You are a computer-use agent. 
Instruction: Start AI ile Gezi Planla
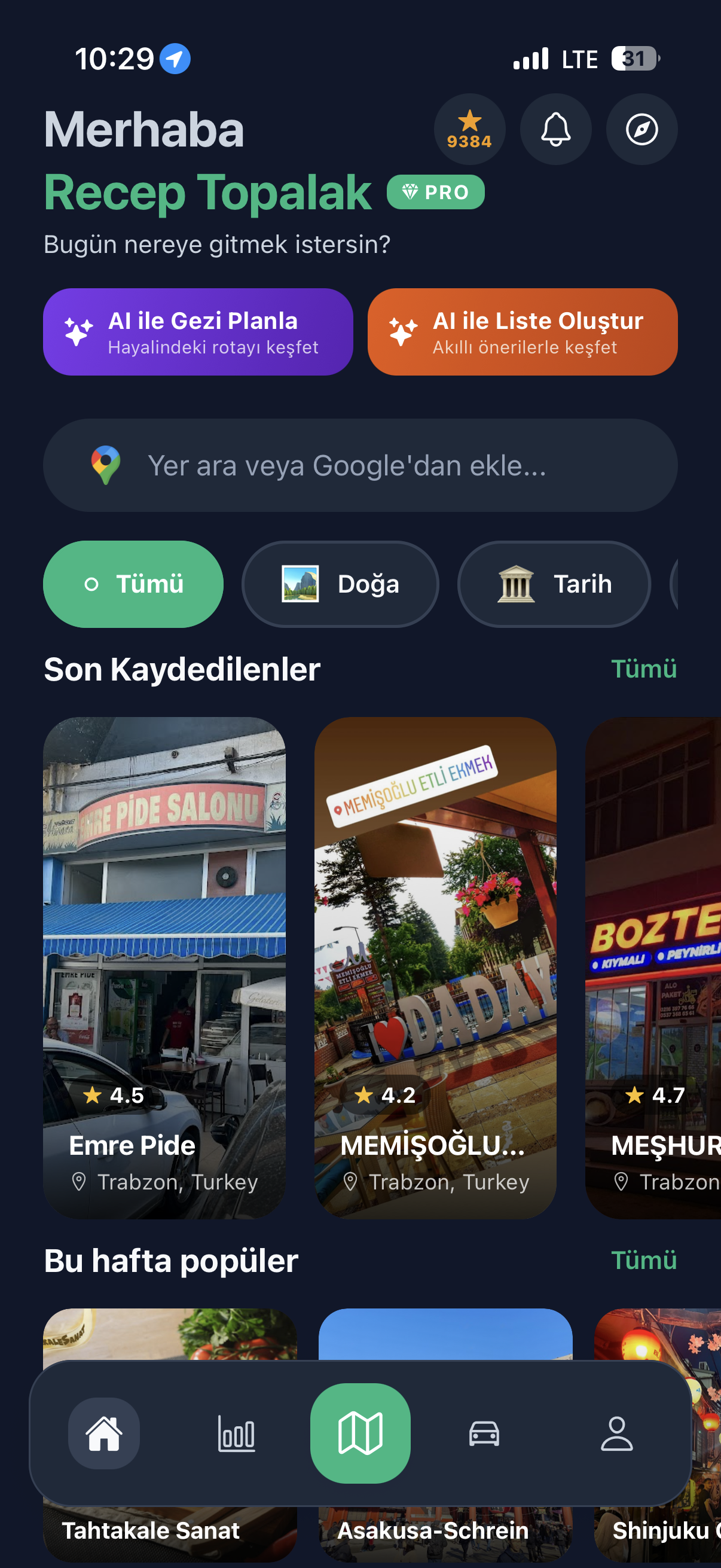[x=198, y=332]
